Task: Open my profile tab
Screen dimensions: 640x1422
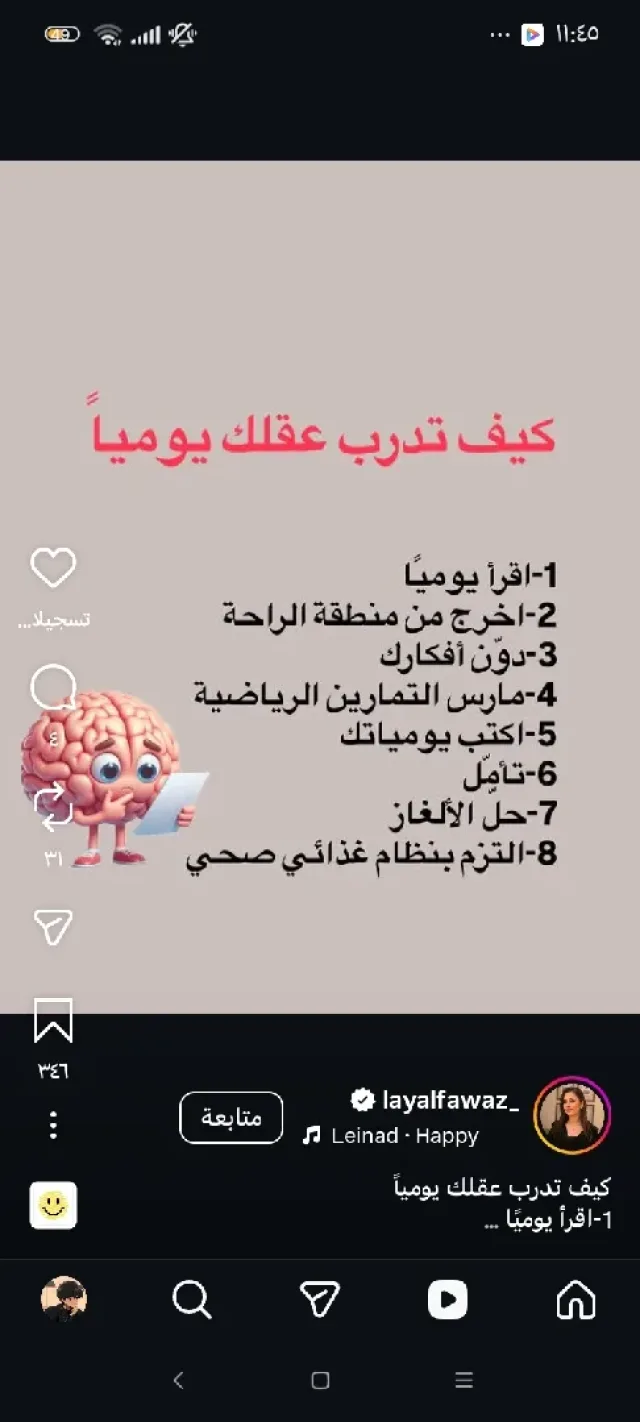Action: point(64,1299)
